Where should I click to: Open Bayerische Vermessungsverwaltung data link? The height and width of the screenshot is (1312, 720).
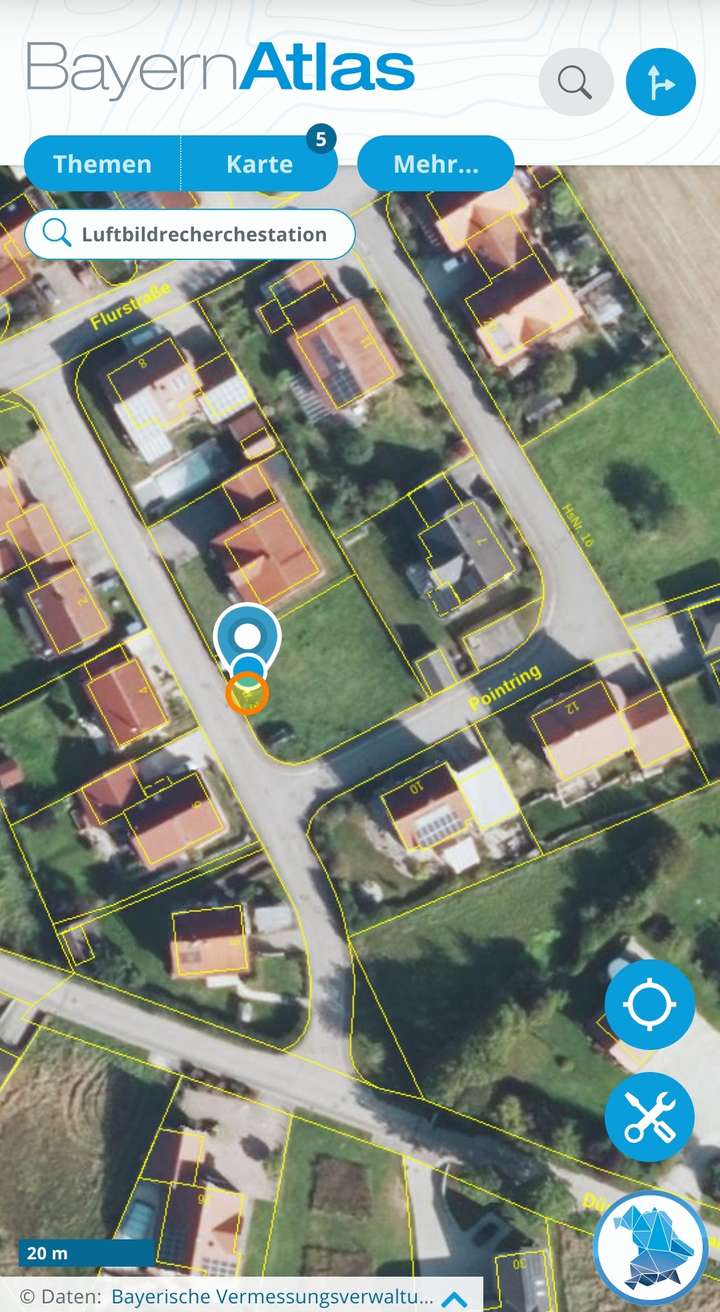click(272, 1298)
